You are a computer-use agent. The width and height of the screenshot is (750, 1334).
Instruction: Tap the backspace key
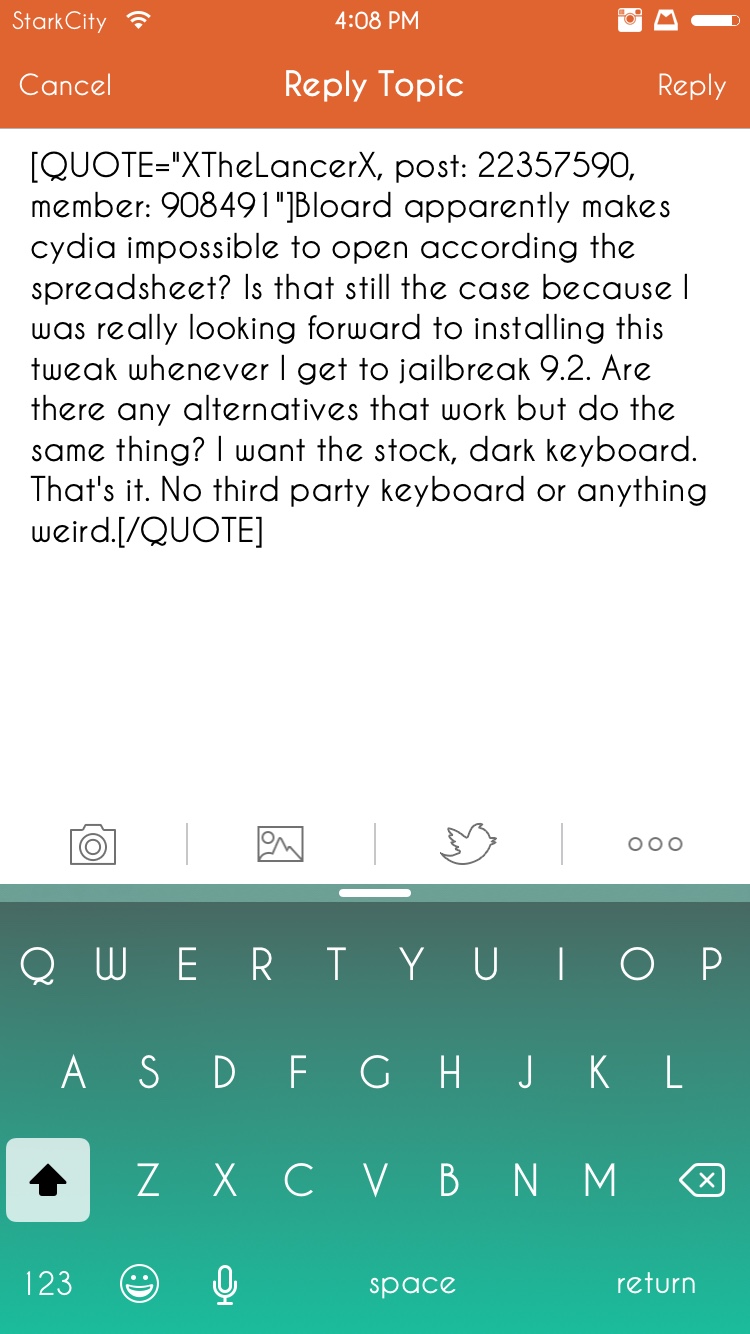702,1181
